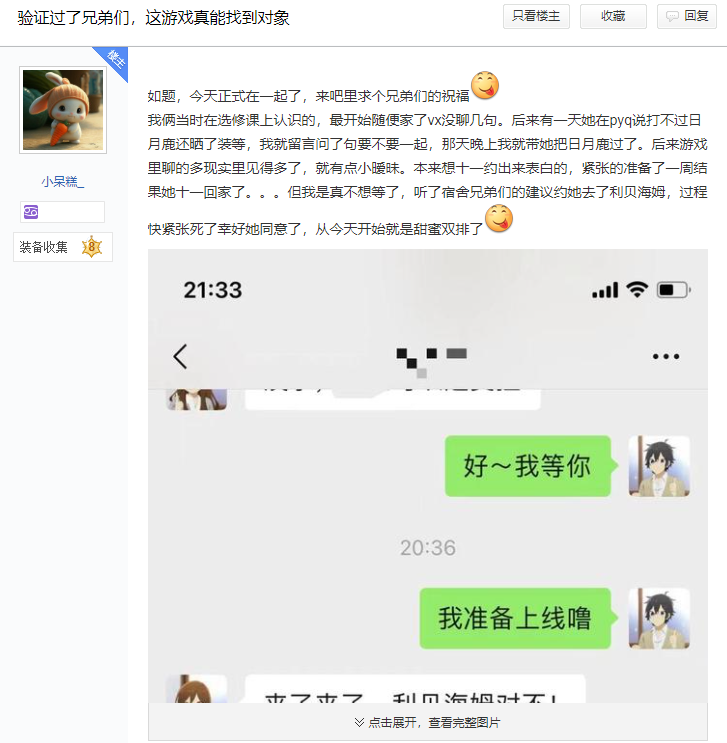Viewport: 727px width, 743px height.
Task: Open 小呆糕_ user avatar
Action: [63, 110]
